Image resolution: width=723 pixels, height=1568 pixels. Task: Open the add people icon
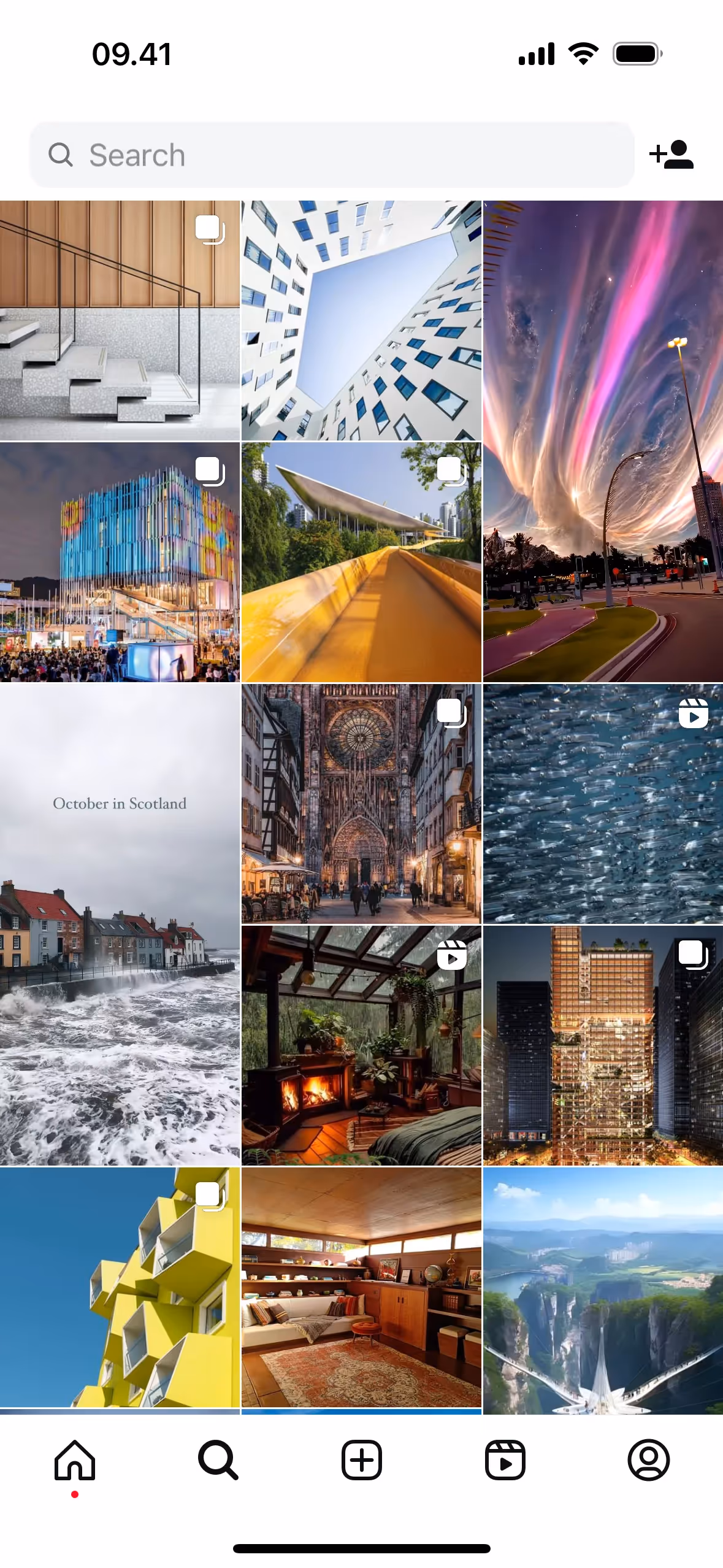671,155
